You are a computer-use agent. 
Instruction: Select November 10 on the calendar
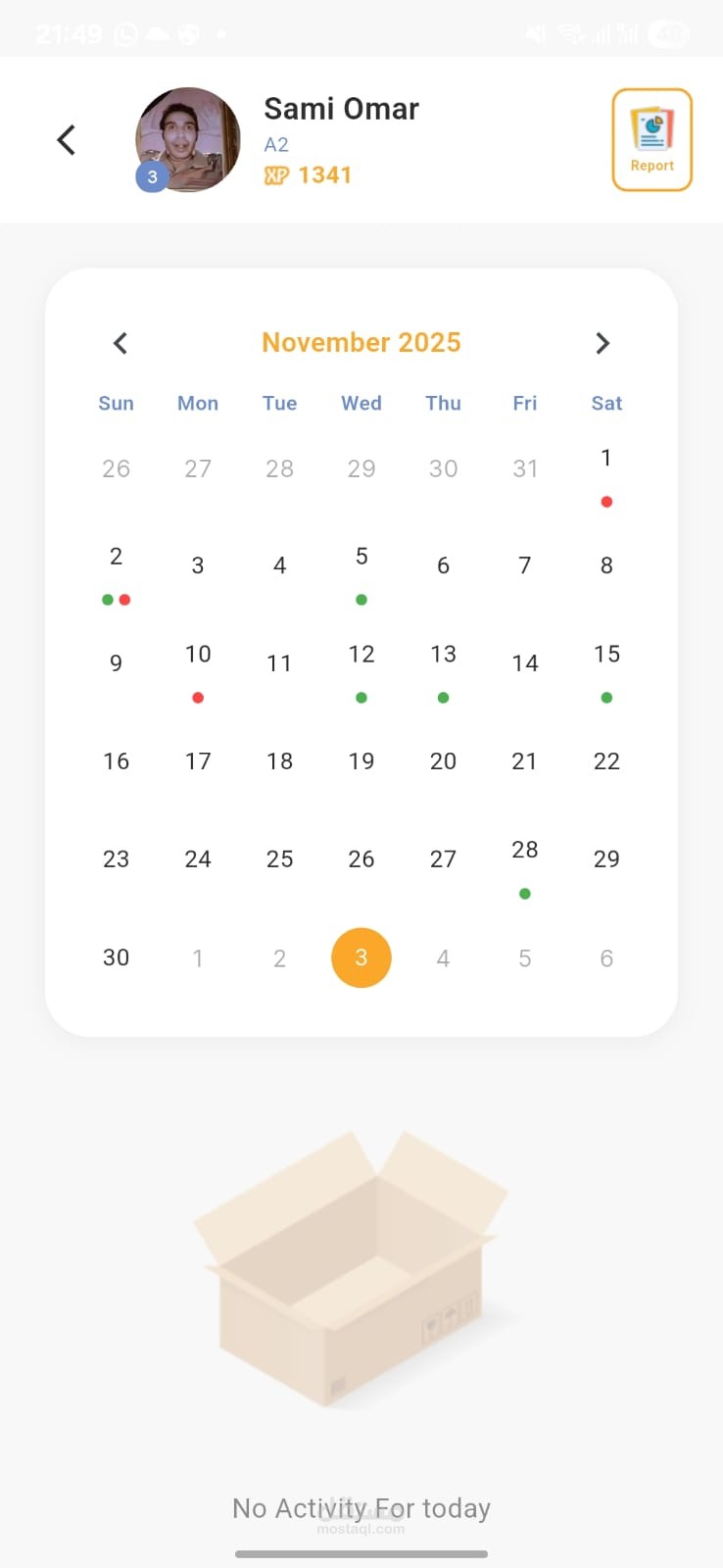[x=198, y=663]
